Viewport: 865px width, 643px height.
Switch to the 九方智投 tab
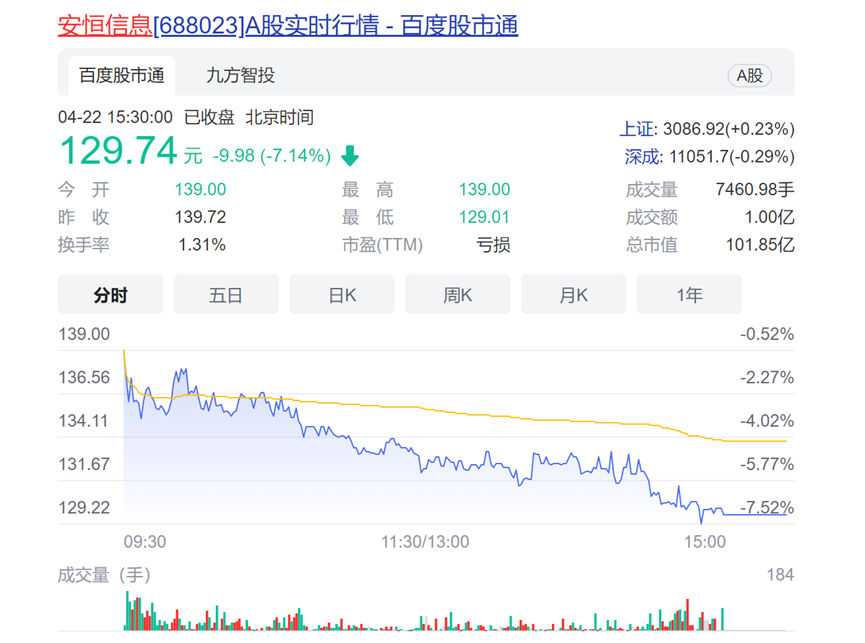click(240, 75)
